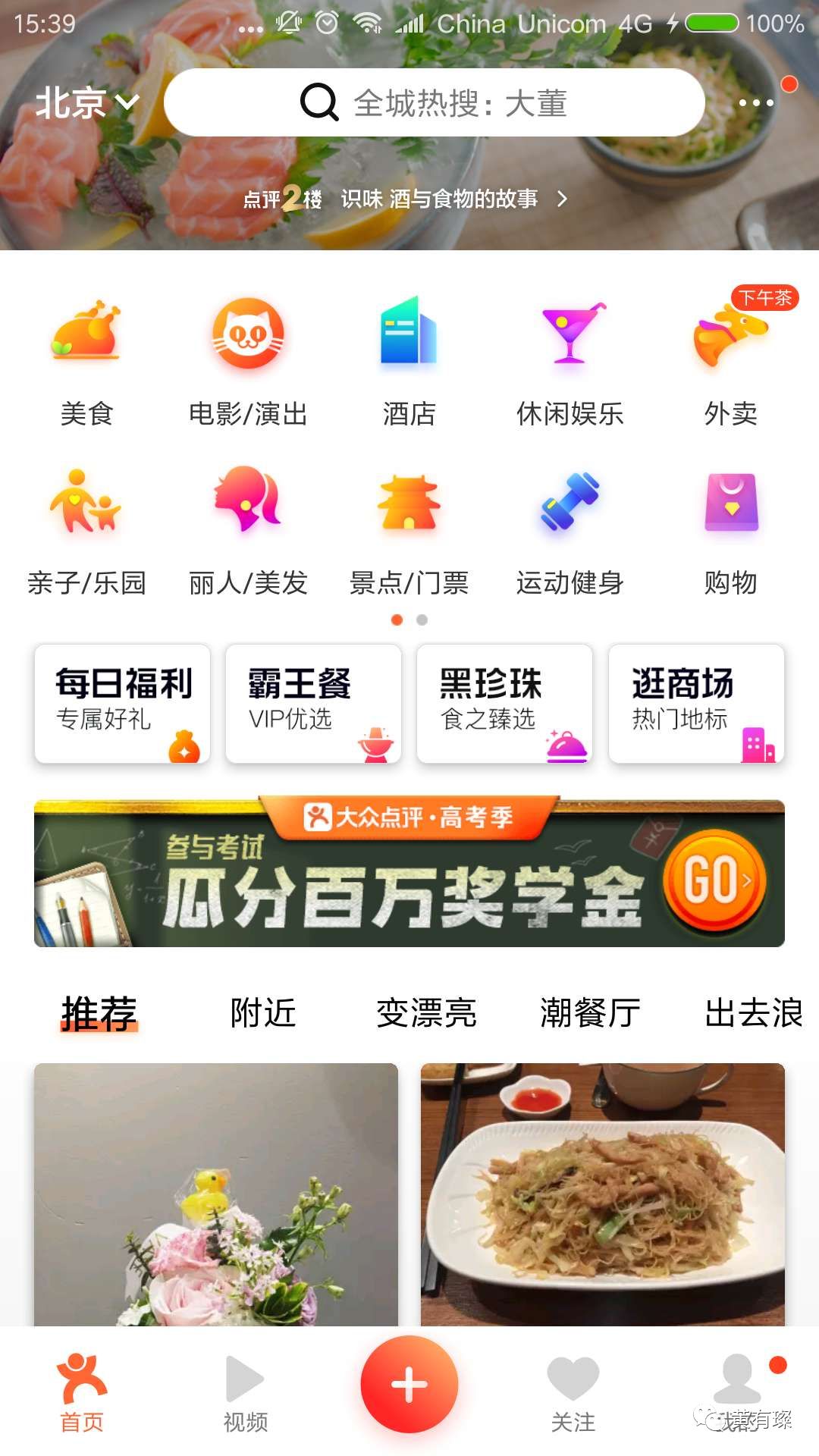Tap GO on the 高考季 banner
The height and width of the screenshot is (1456, 819).
[714, 880]
